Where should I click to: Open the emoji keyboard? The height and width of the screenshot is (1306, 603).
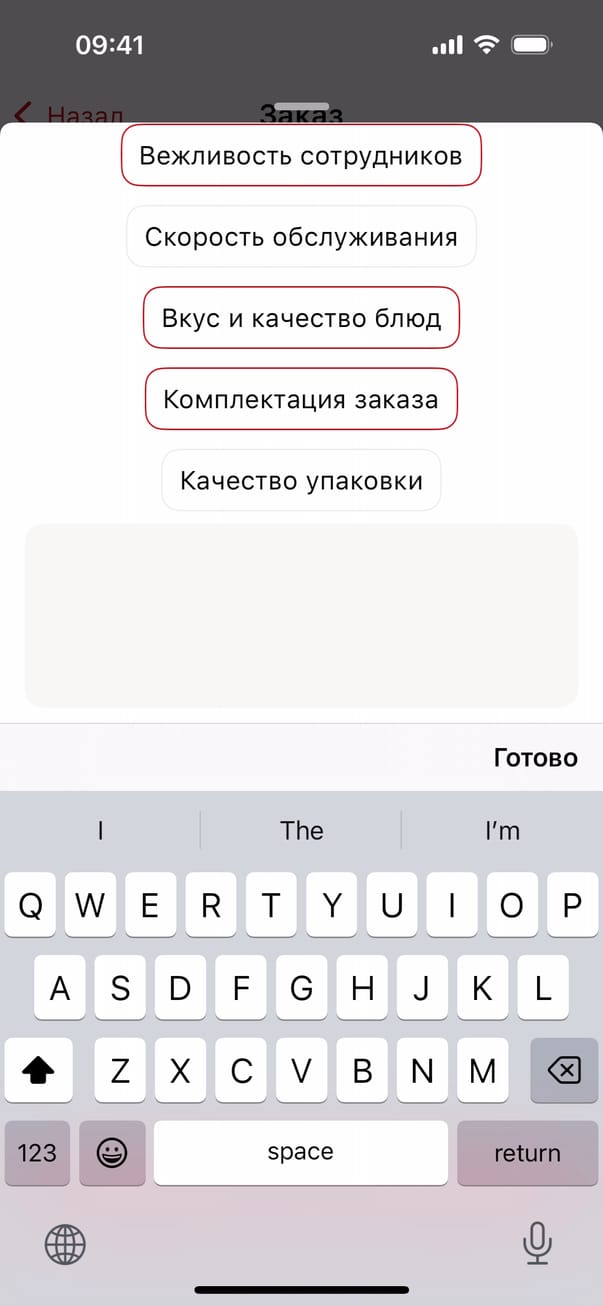[x=112, y=1153]
